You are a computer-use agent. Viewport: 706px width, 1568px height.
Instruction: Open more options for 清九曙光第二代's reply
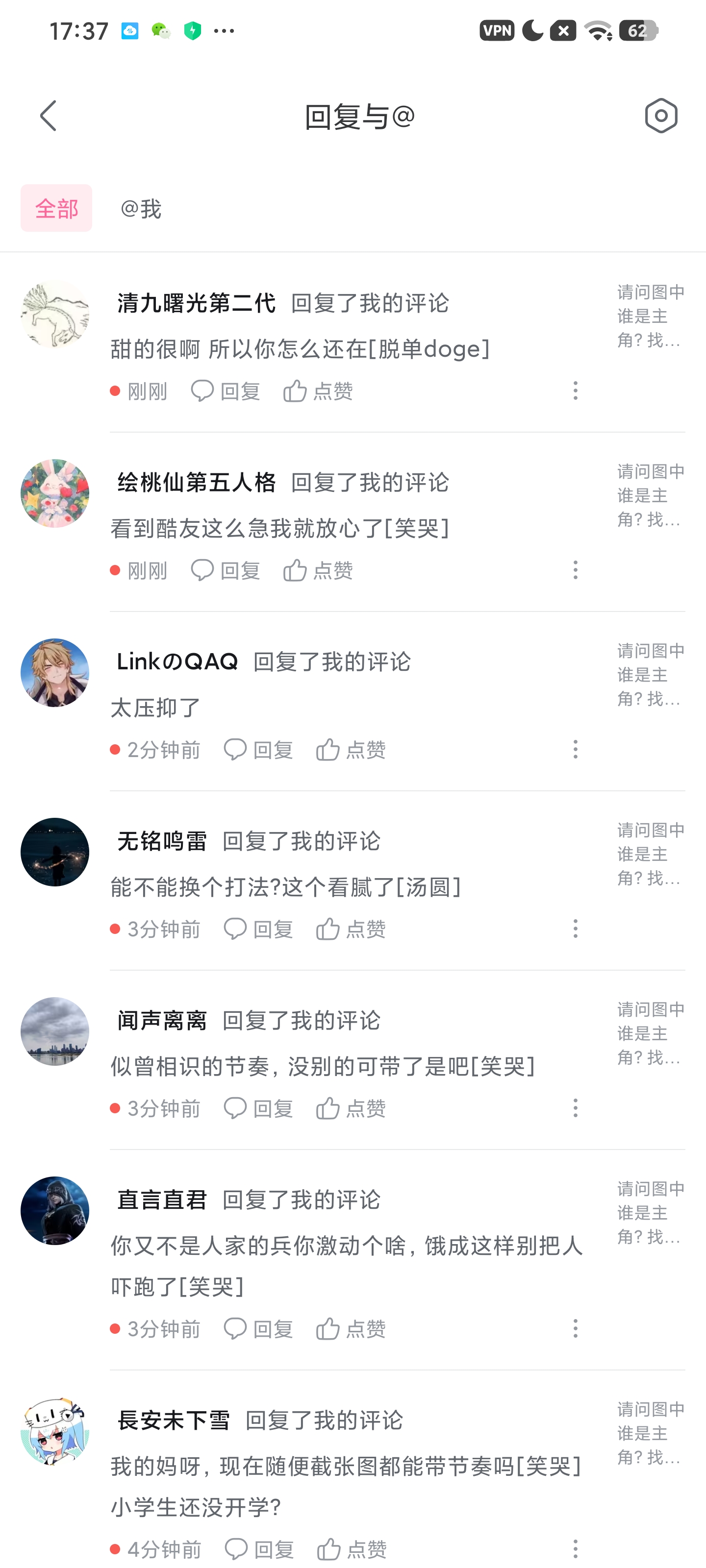[x=575, y=391]
